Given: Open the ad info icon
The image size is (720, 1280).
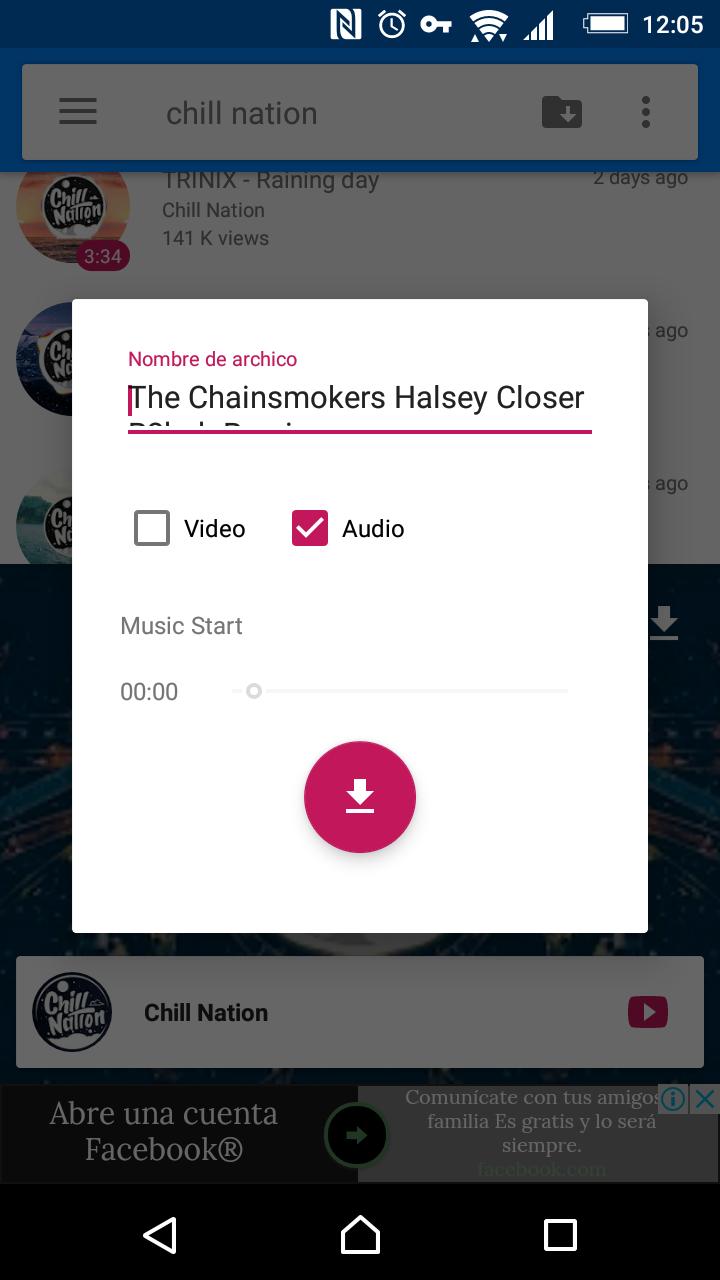Looking at the screenshot, I should coord(674,1099).
